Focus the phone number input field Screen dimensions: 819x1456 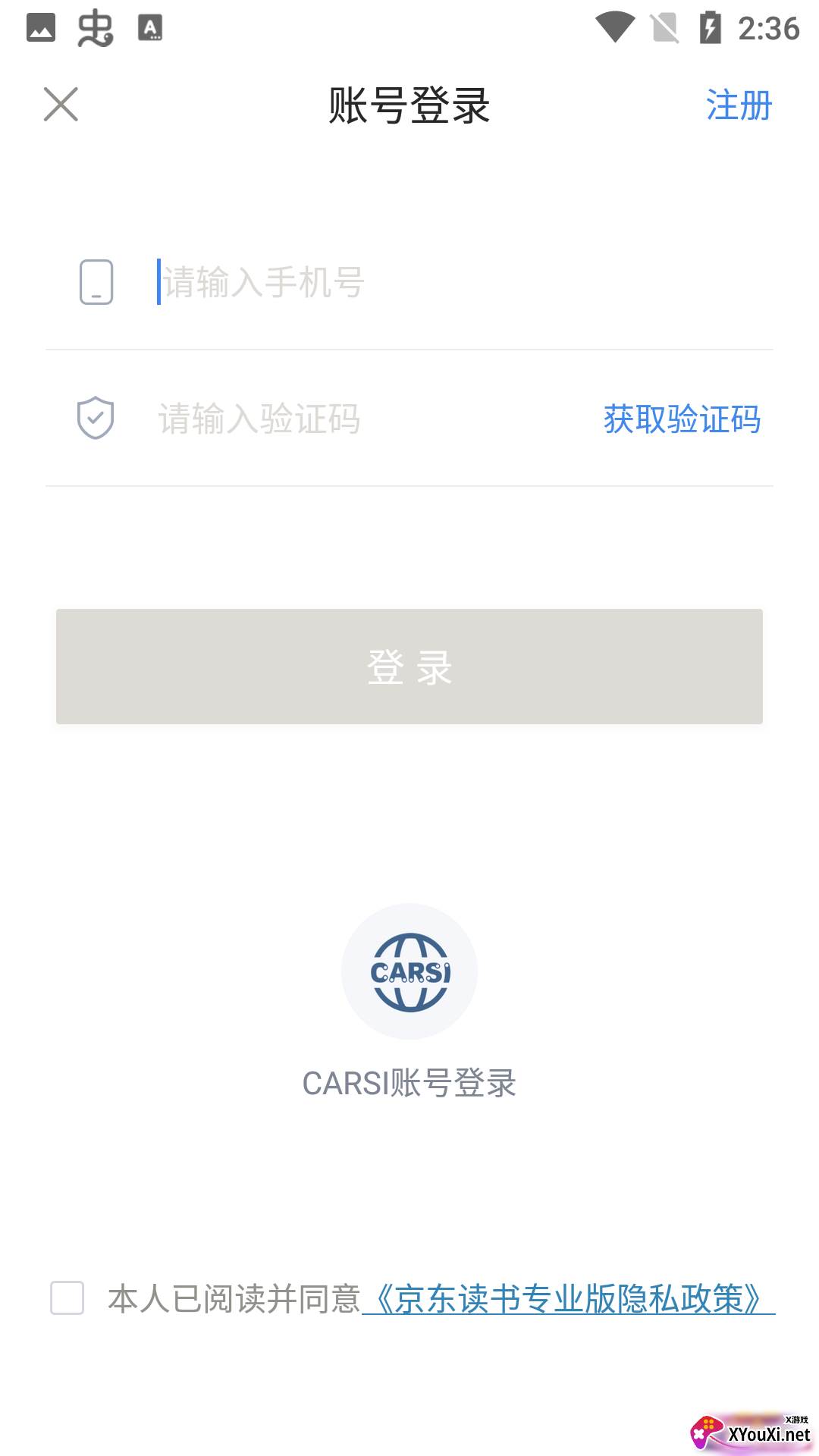click(464, 282)
